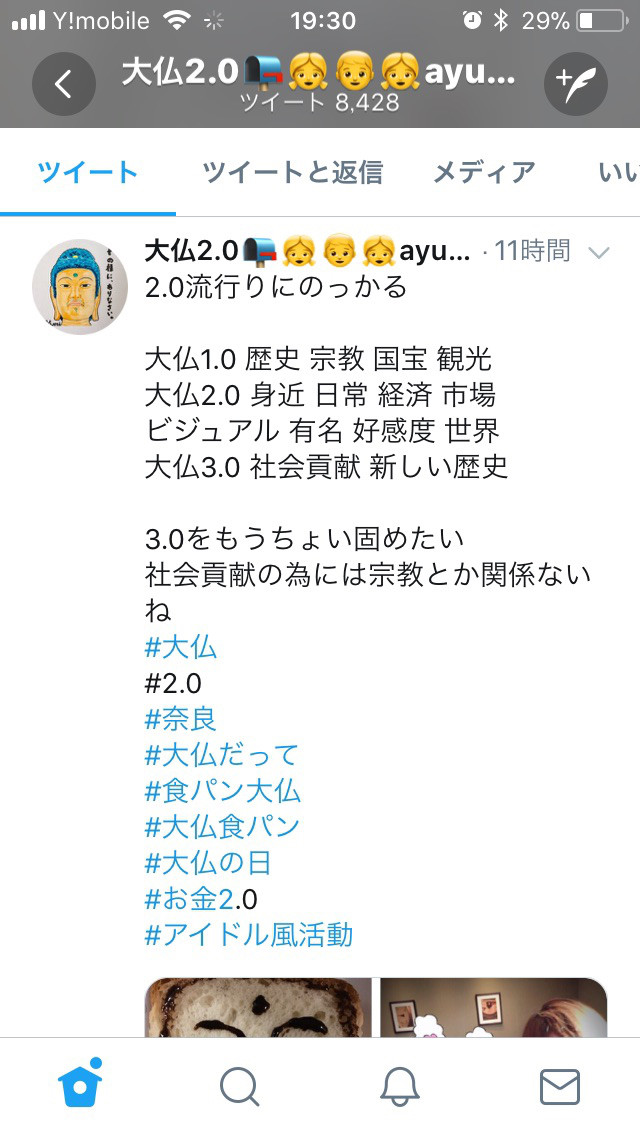Expand the tweet options chevron
This screenshot has width=640, height=1136.
(x=599, y=252)
